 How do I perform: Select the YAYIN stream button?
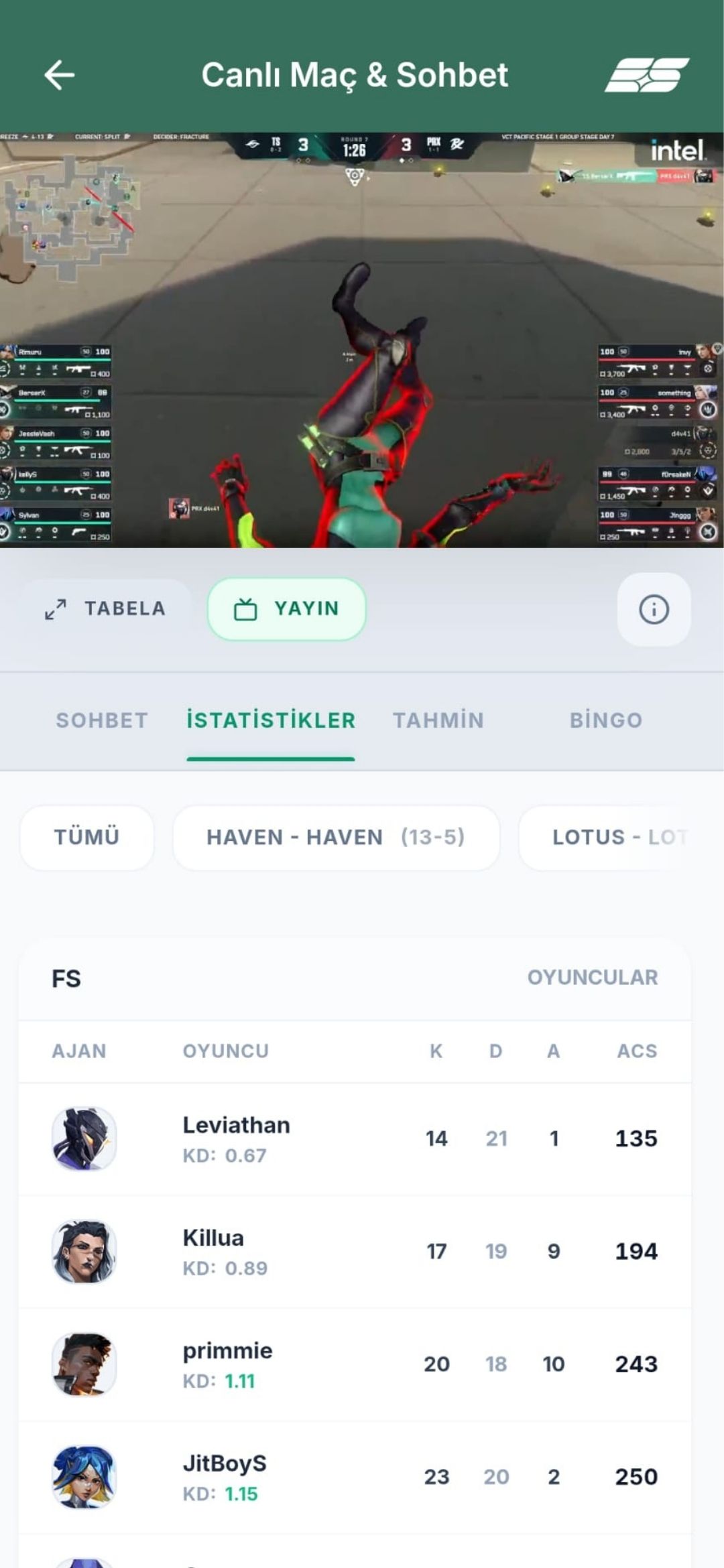point(287,608)
